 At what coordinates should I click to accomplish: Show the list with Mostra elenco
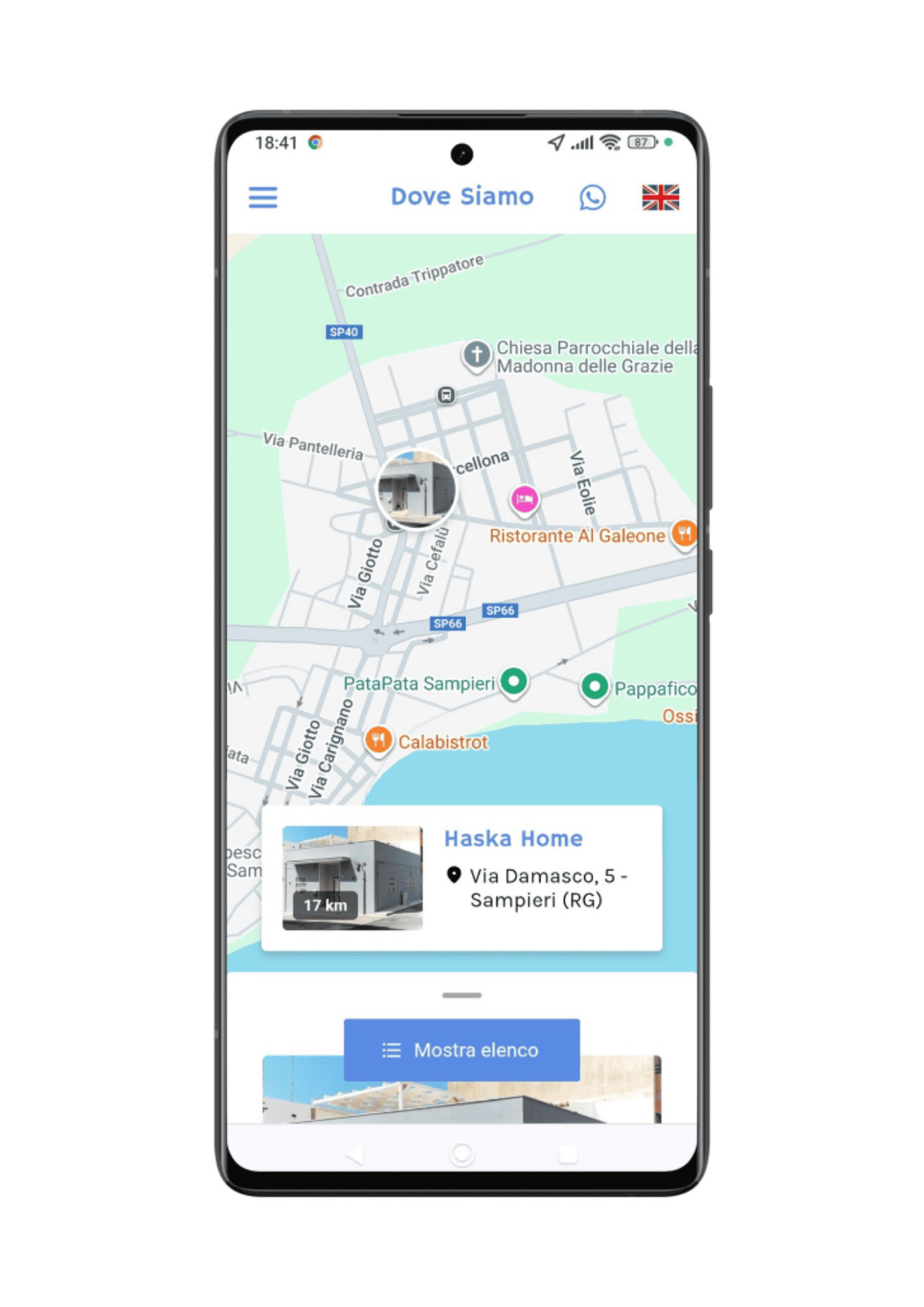(x=461, y=1050)
